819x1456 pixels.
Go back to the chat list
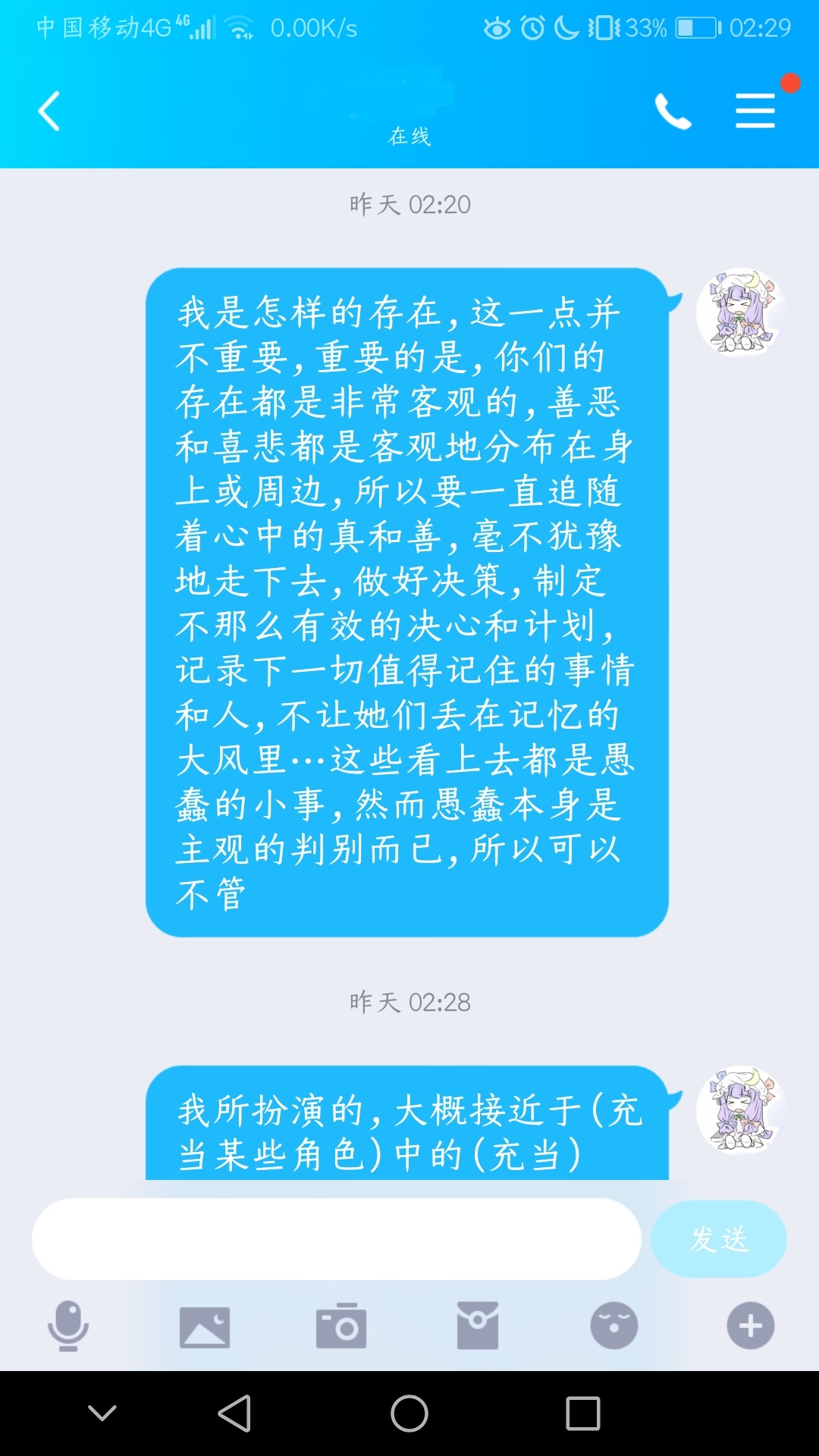click(49, 111)
